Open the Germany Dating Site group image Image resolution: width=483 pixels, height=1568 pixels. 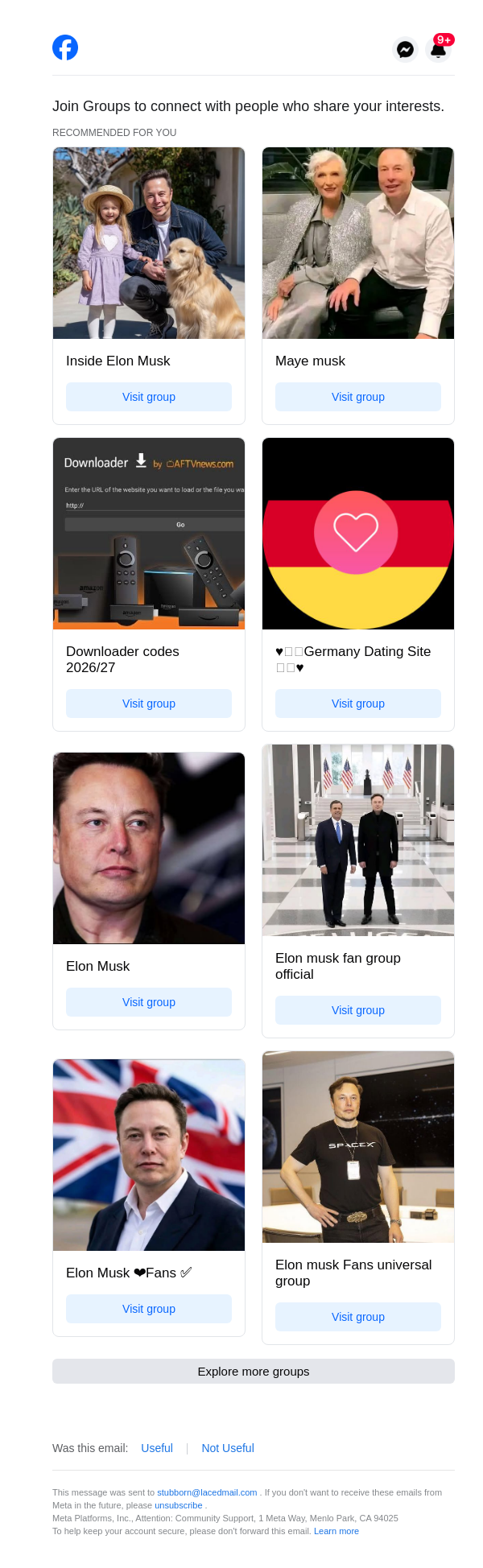[358, 534]
